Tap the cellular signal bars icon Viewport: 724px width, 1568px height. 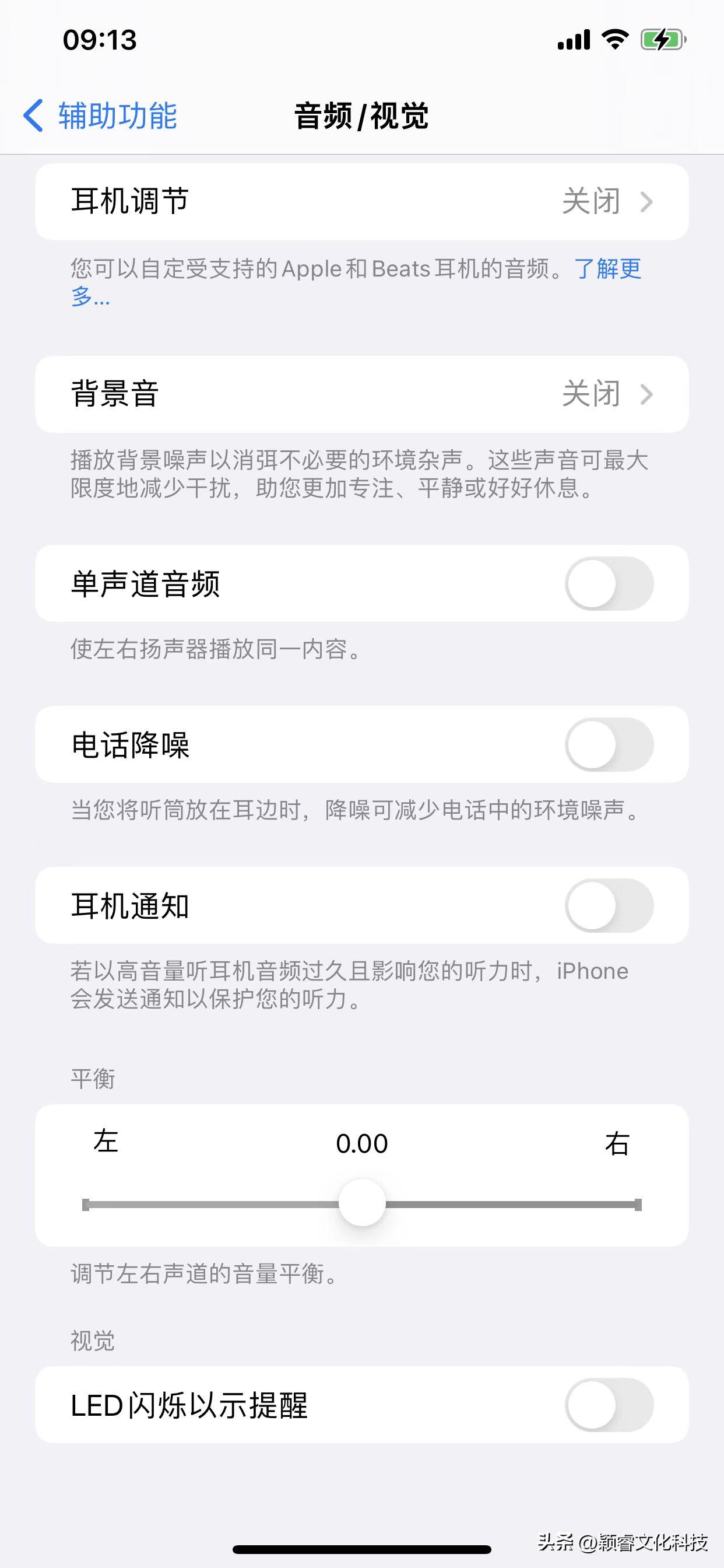pos(574,39)
